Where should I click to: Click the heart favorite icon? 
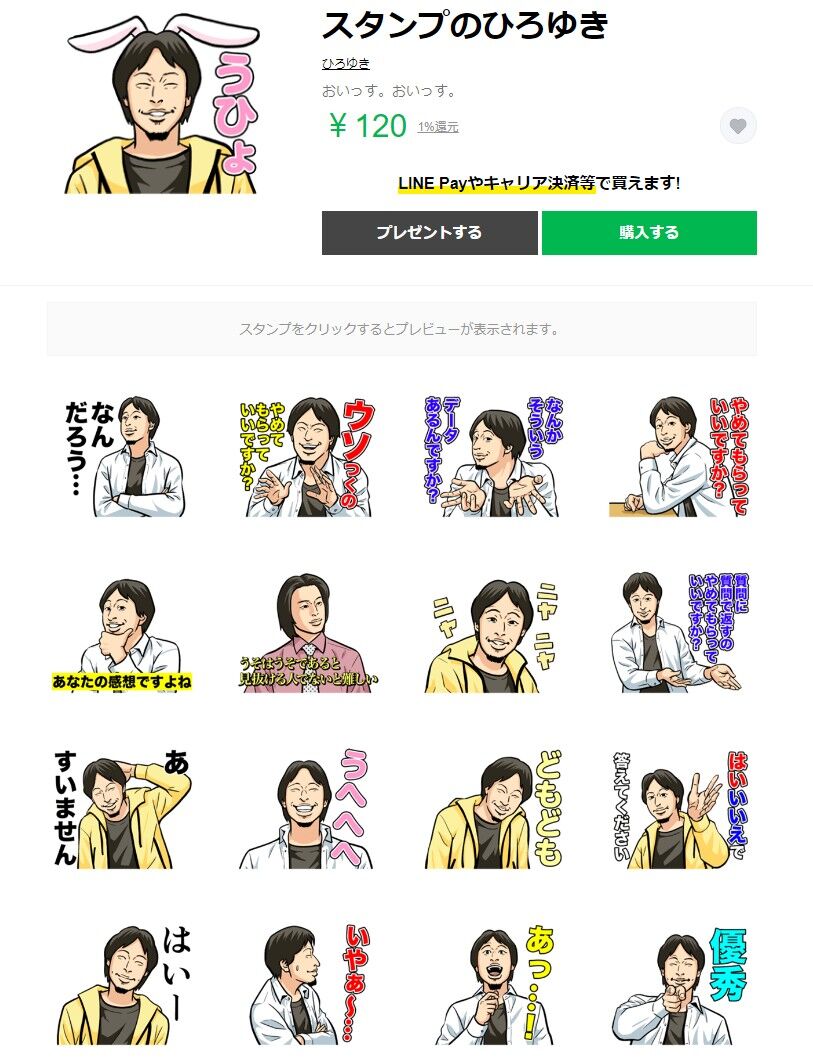[x=738, y=126]
